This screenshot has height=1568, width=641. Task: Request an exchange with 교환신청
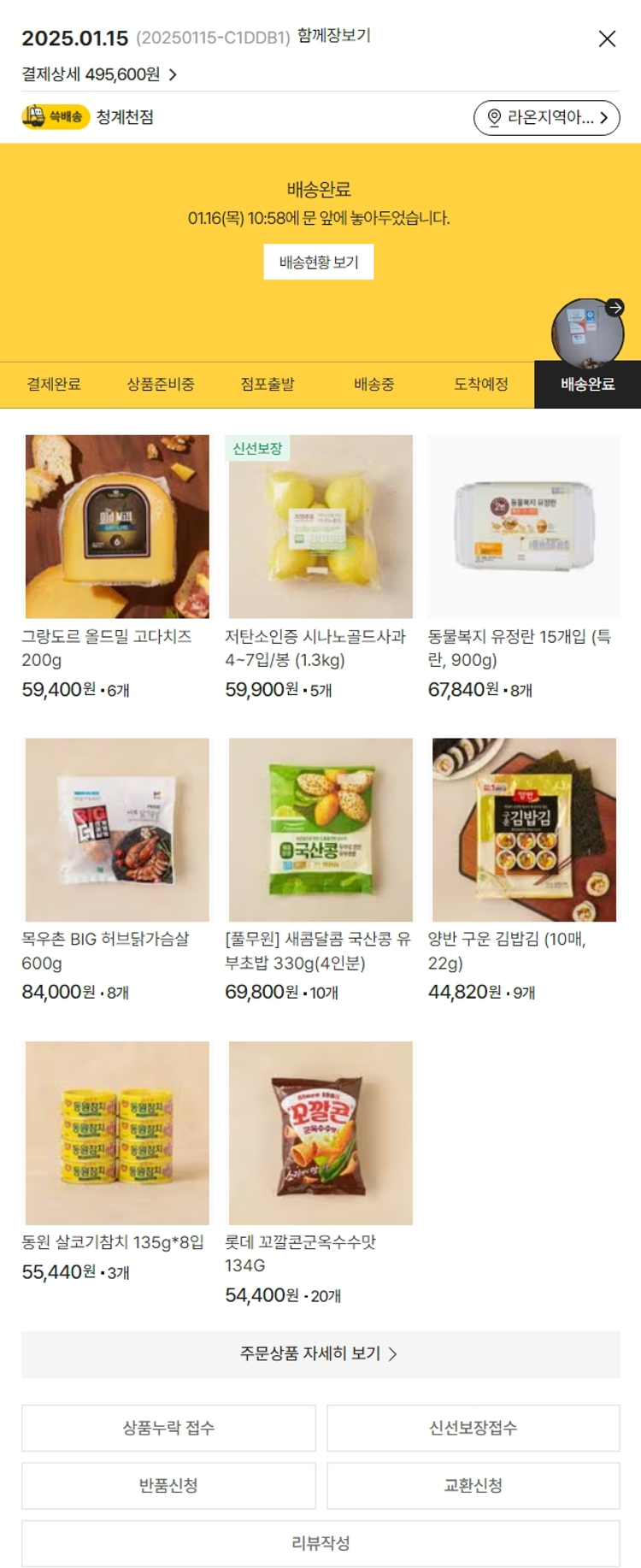pyautogui.click(x=473, y=1485)
